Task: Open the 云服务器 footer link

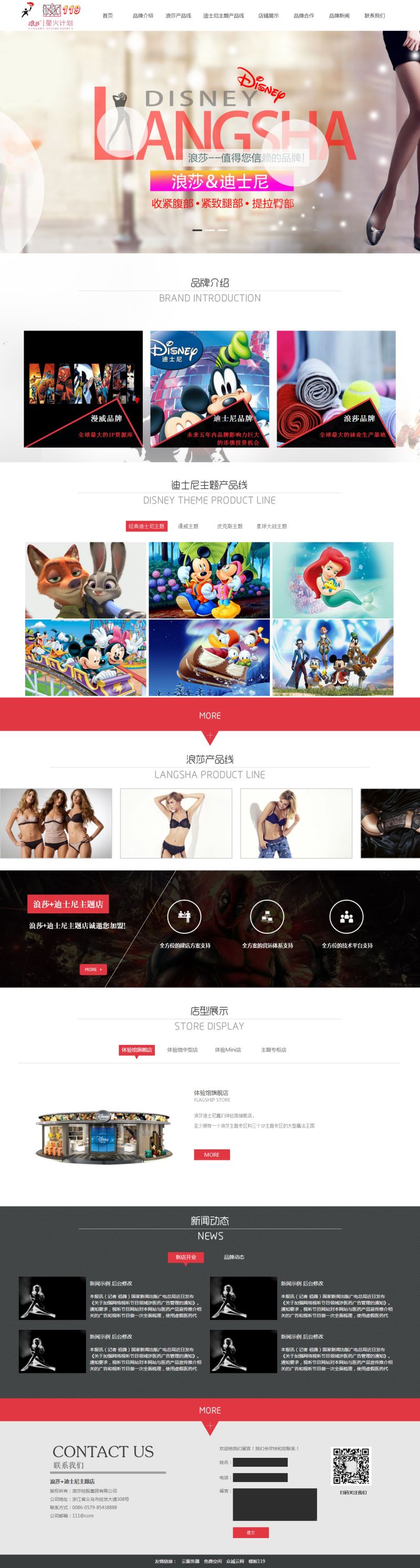Action: (190, 1561)
